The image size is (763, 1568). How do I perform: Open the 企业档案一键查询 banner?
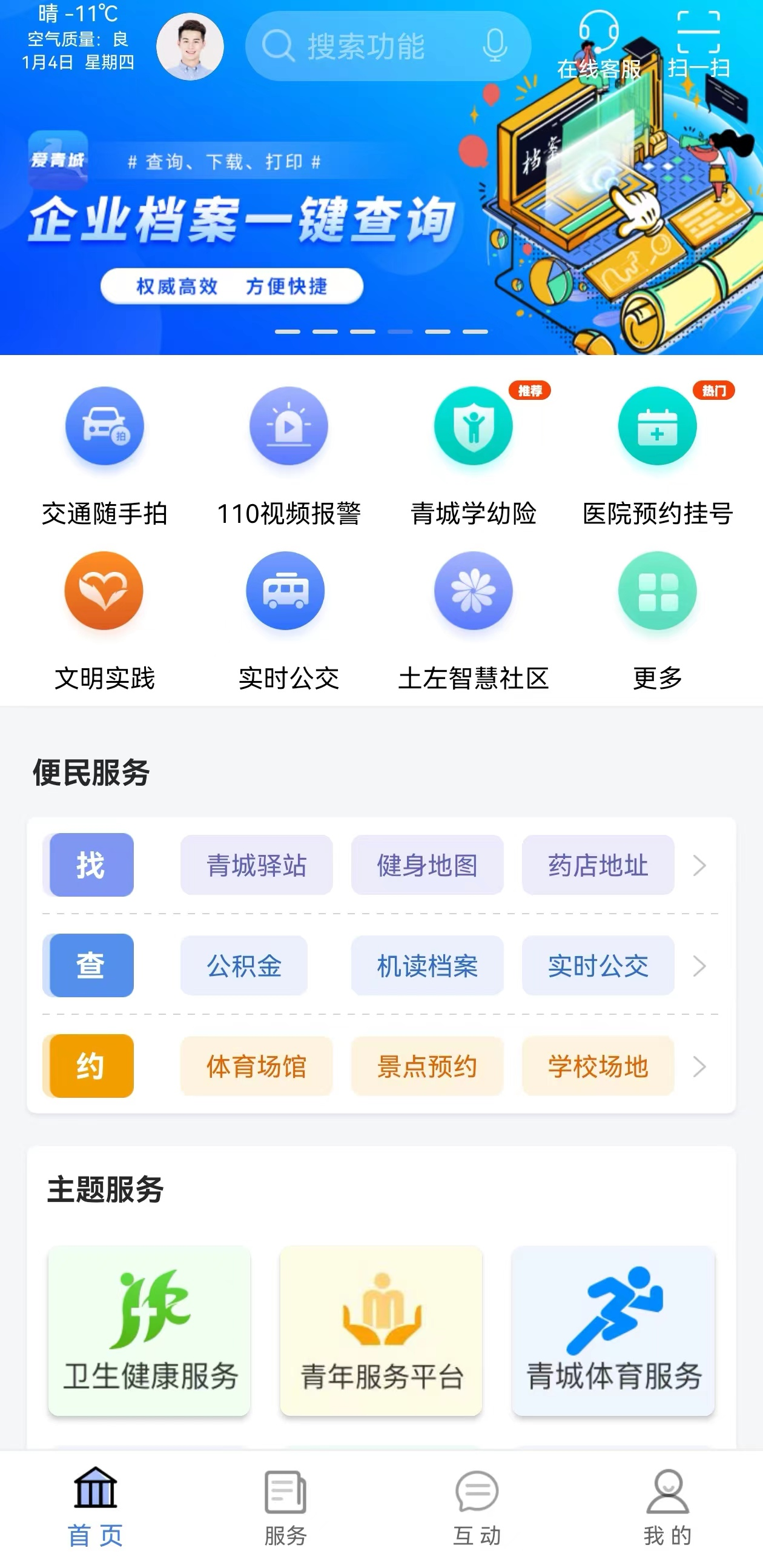[x=243, y=219]
